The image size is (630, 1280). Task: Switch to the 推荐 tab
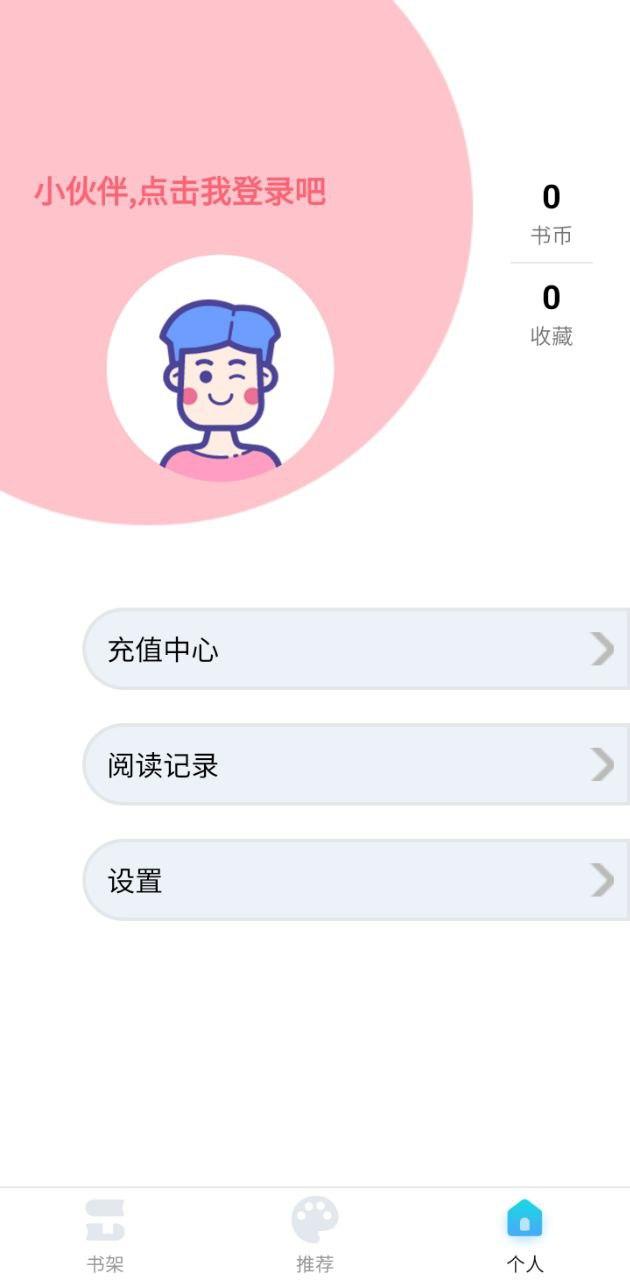click(315, 1235)
